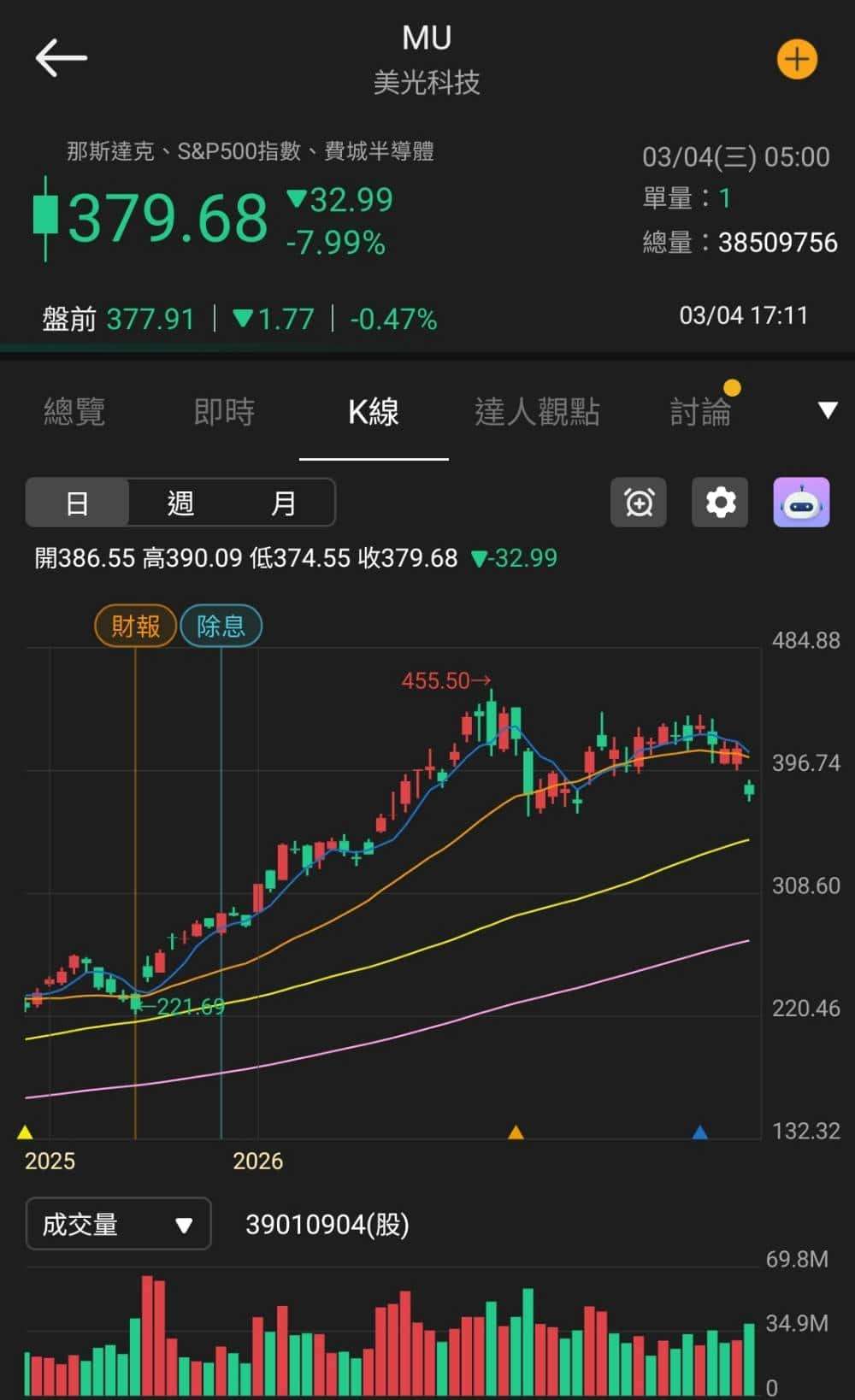The image size is (855, 1400).
Task: Tap the back arrow to exit MU page
Action: click(61, 58)
